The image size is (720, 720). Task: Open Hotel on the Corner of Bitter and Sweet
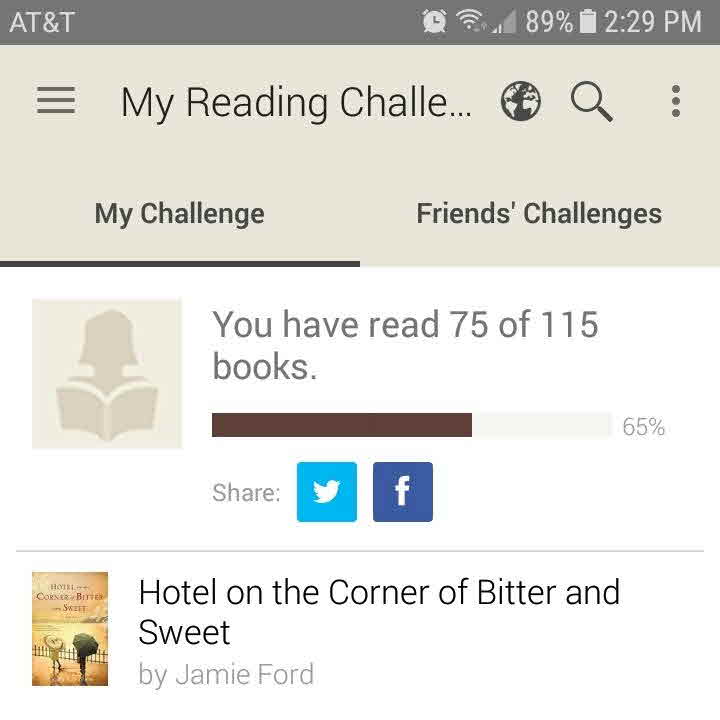(x=378, y=612)
